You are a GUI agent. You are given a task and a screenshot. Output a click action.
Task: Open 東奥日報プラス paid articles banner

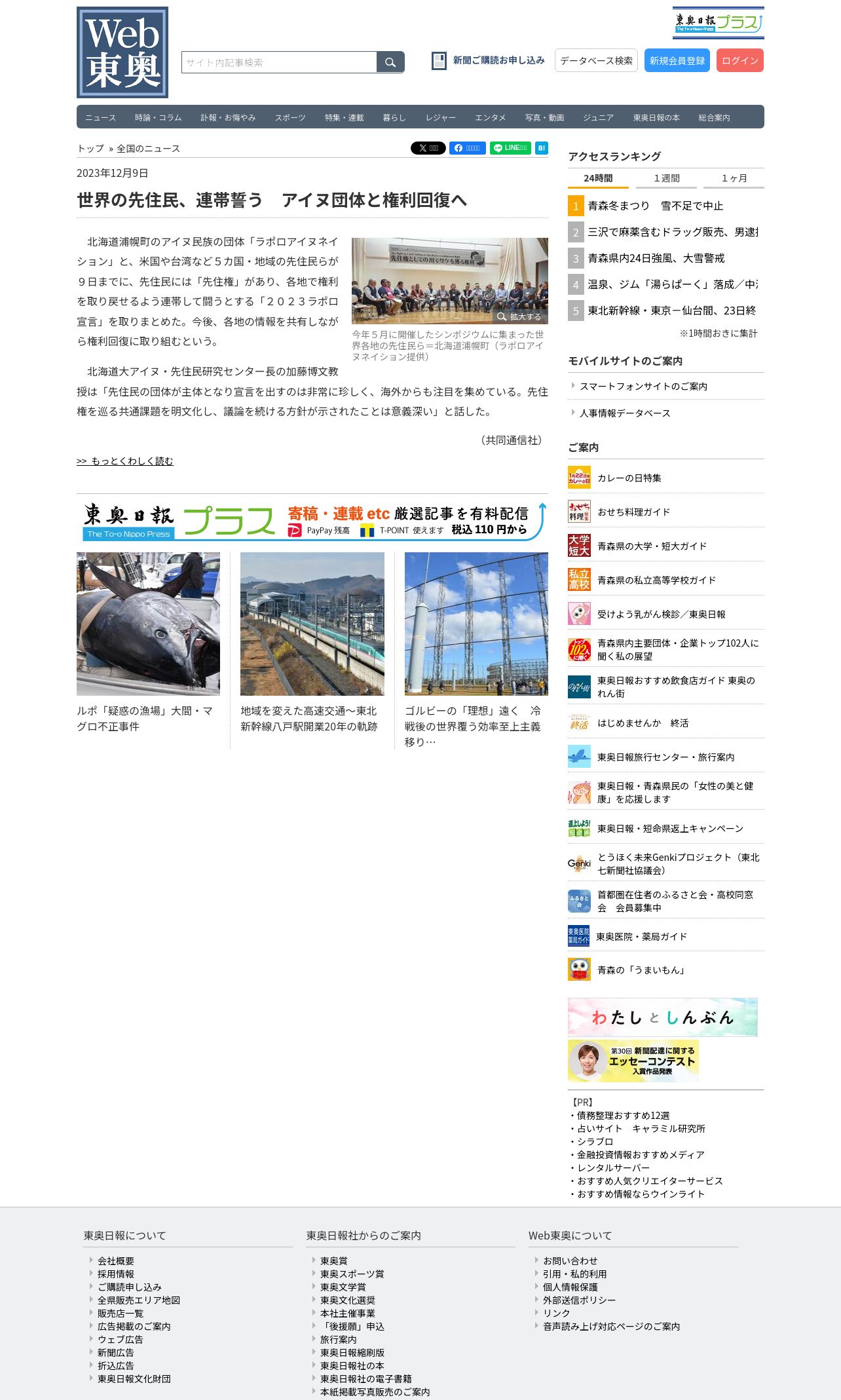point(313,521)
